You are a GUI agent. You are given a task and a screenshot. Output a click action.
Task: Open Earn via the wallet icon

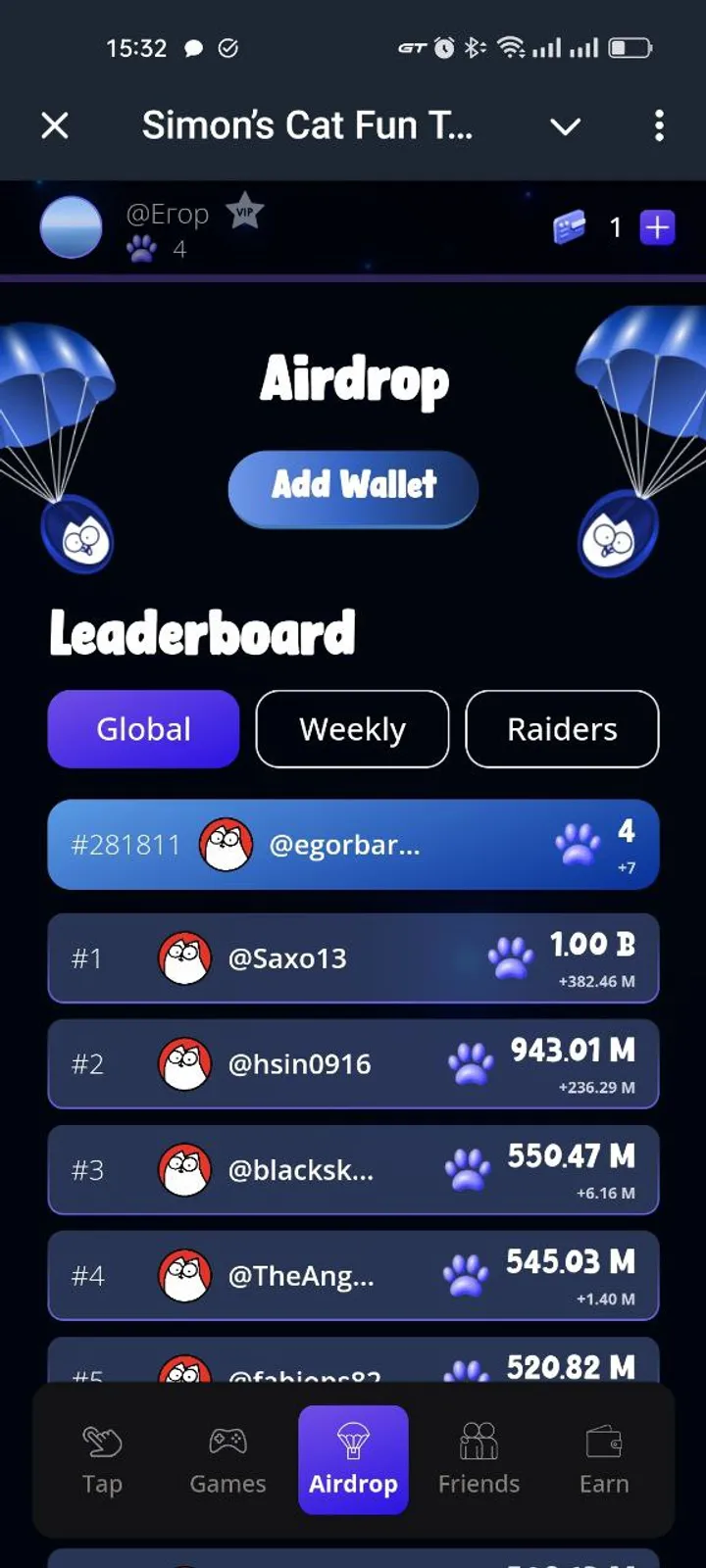point(604,1443)
